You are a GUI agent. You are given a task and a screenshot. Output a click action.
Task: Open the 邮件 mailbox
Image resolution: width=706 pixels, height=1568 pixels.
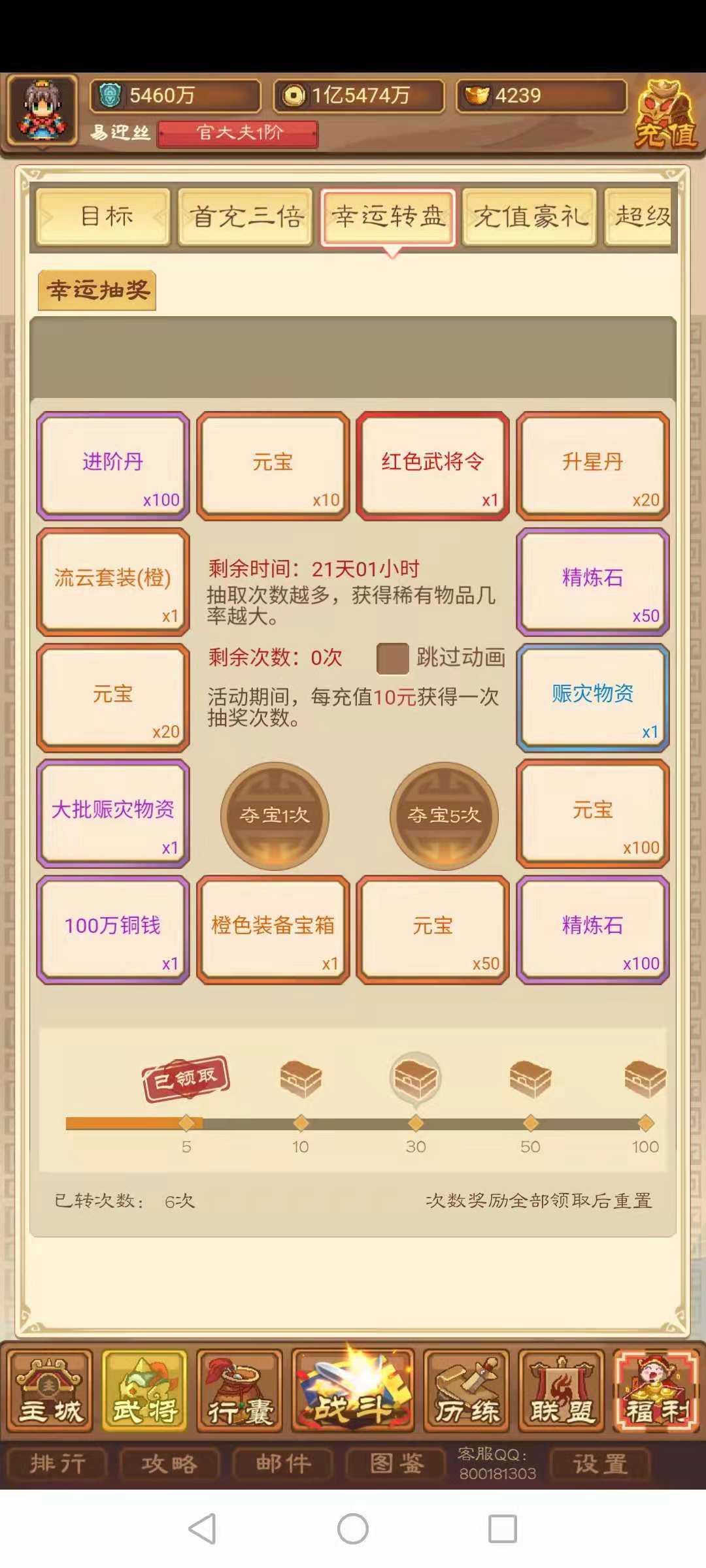point(283,1463)
